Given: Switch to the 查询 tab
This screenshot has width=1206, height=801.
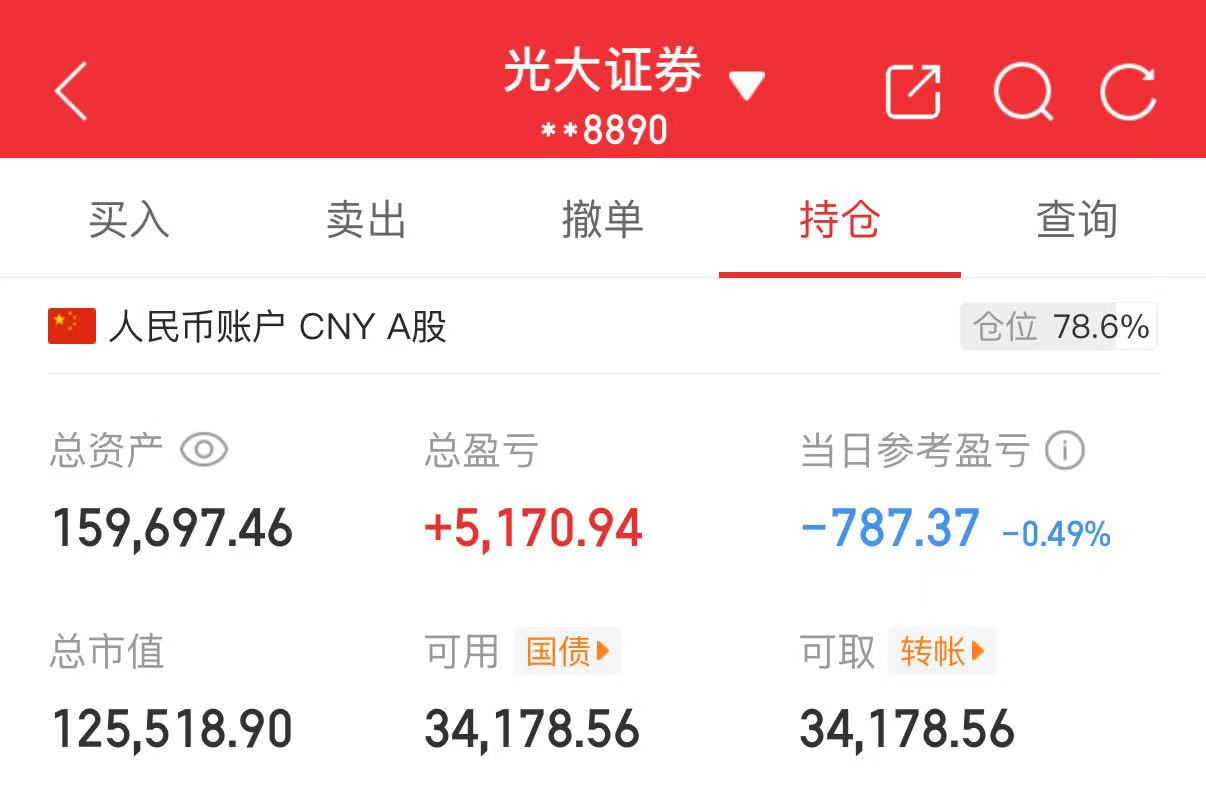Looking at the screenshot, I should click(x=1076, y=220).
